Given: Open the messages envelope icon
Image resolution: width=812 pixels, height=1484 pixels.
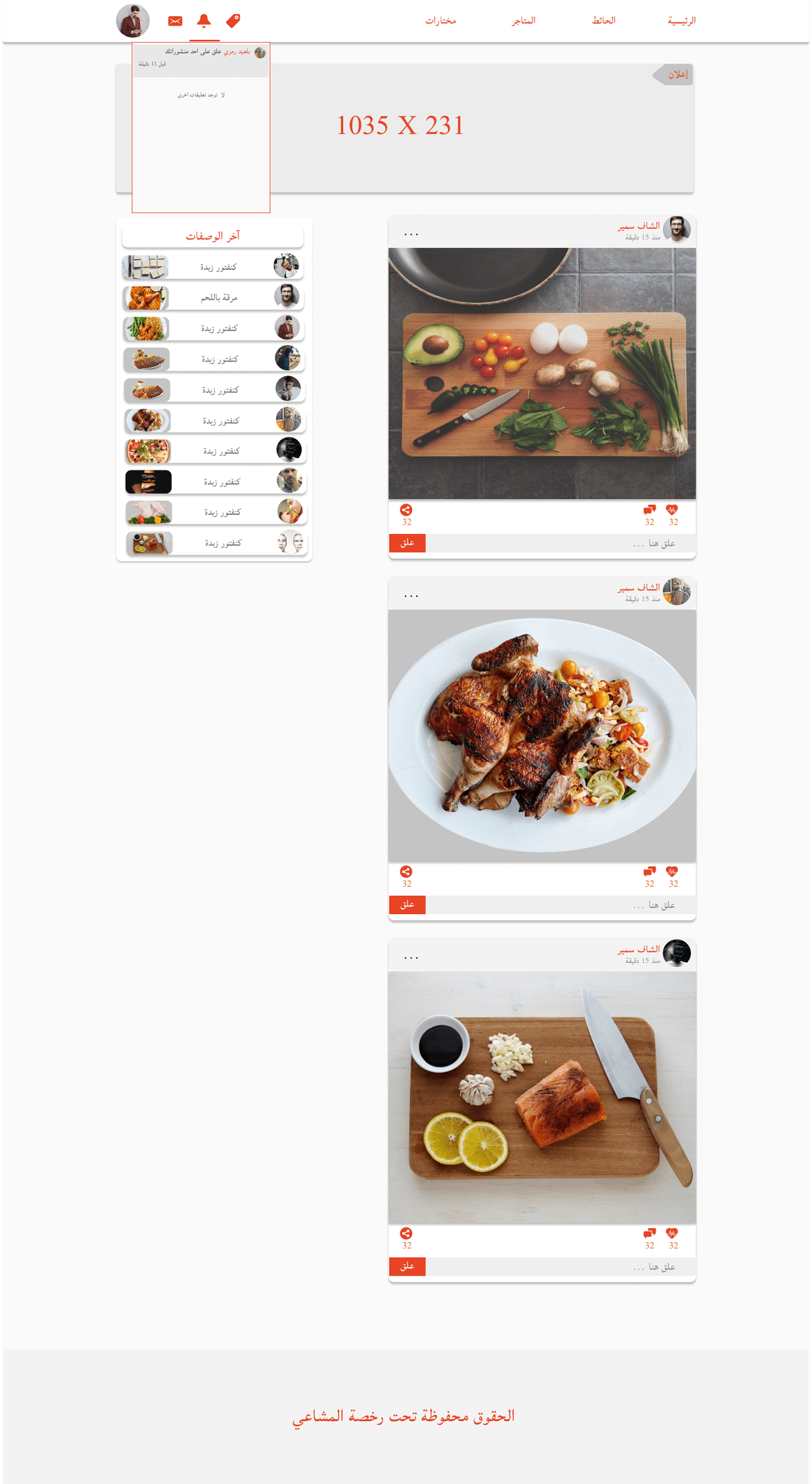Looking at the screenshot, I should coord(175,21).
